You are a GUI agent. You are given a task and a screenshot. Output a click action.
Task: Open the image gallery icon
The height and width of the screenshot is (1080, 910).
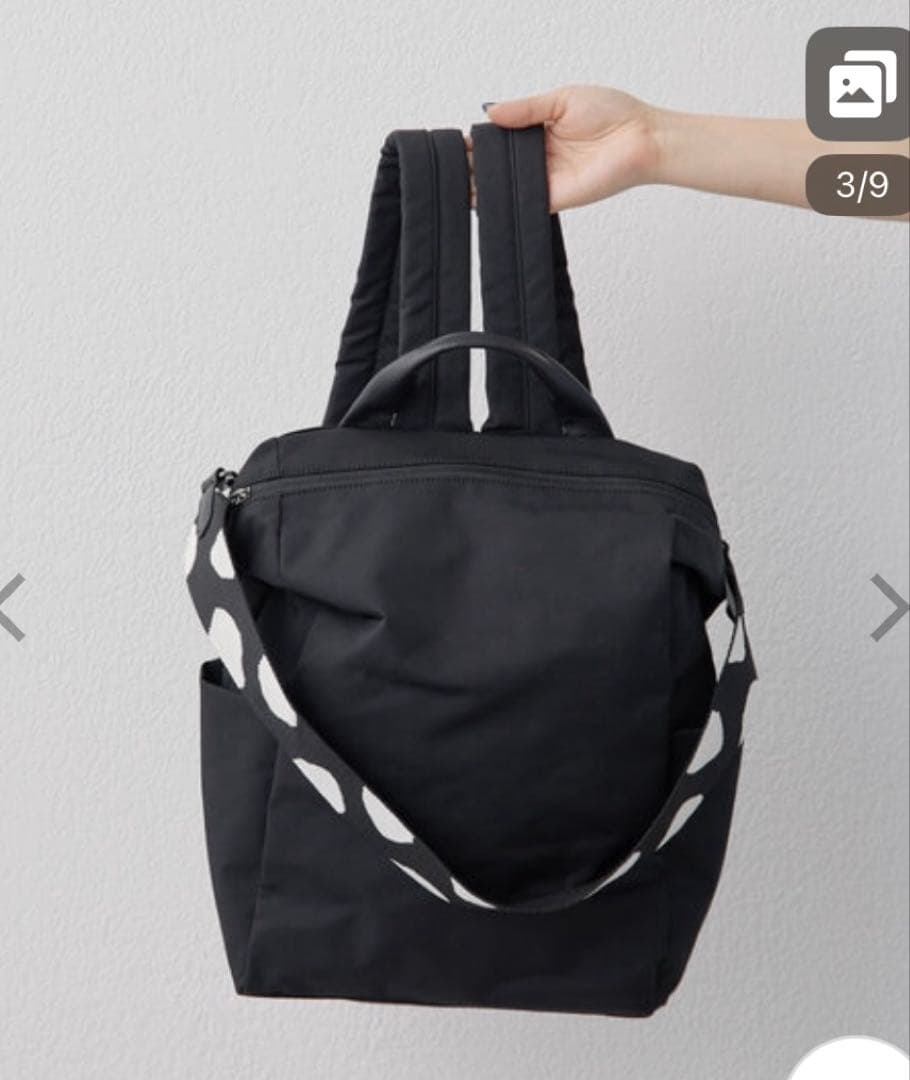coord(857,83)
